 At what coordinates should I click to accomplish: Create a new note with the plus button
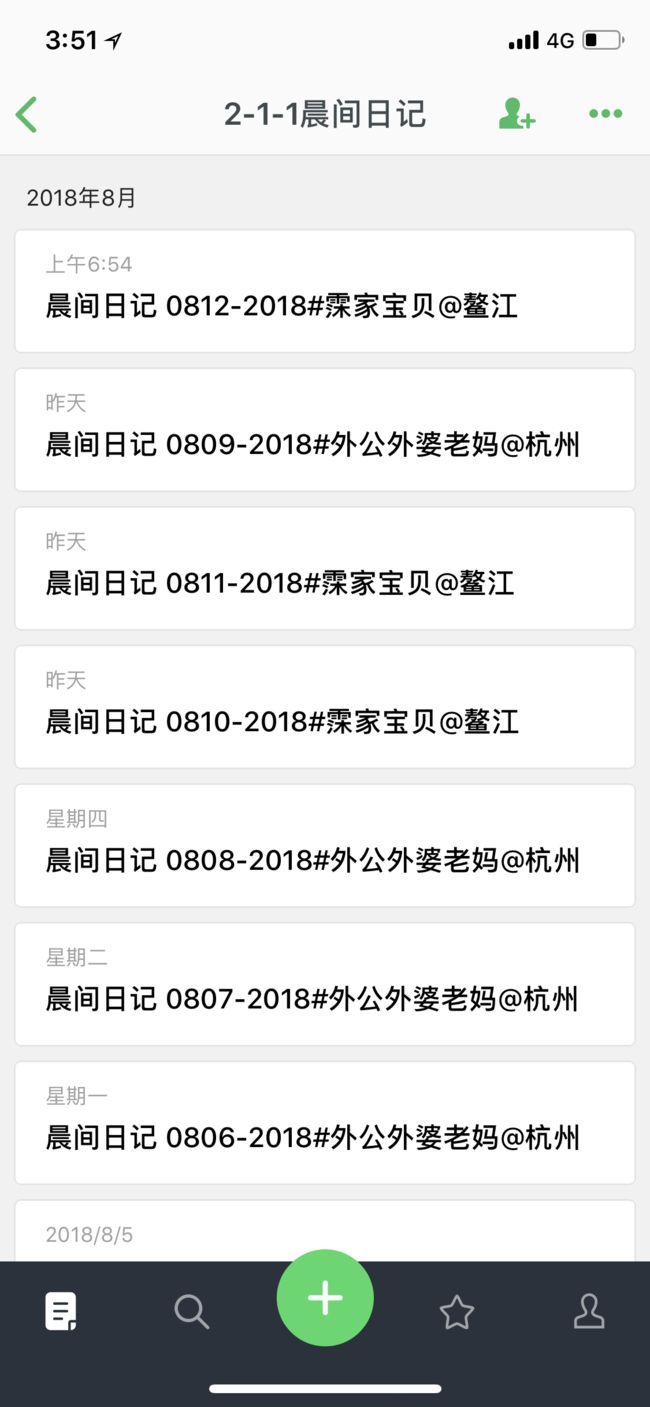325,1298
